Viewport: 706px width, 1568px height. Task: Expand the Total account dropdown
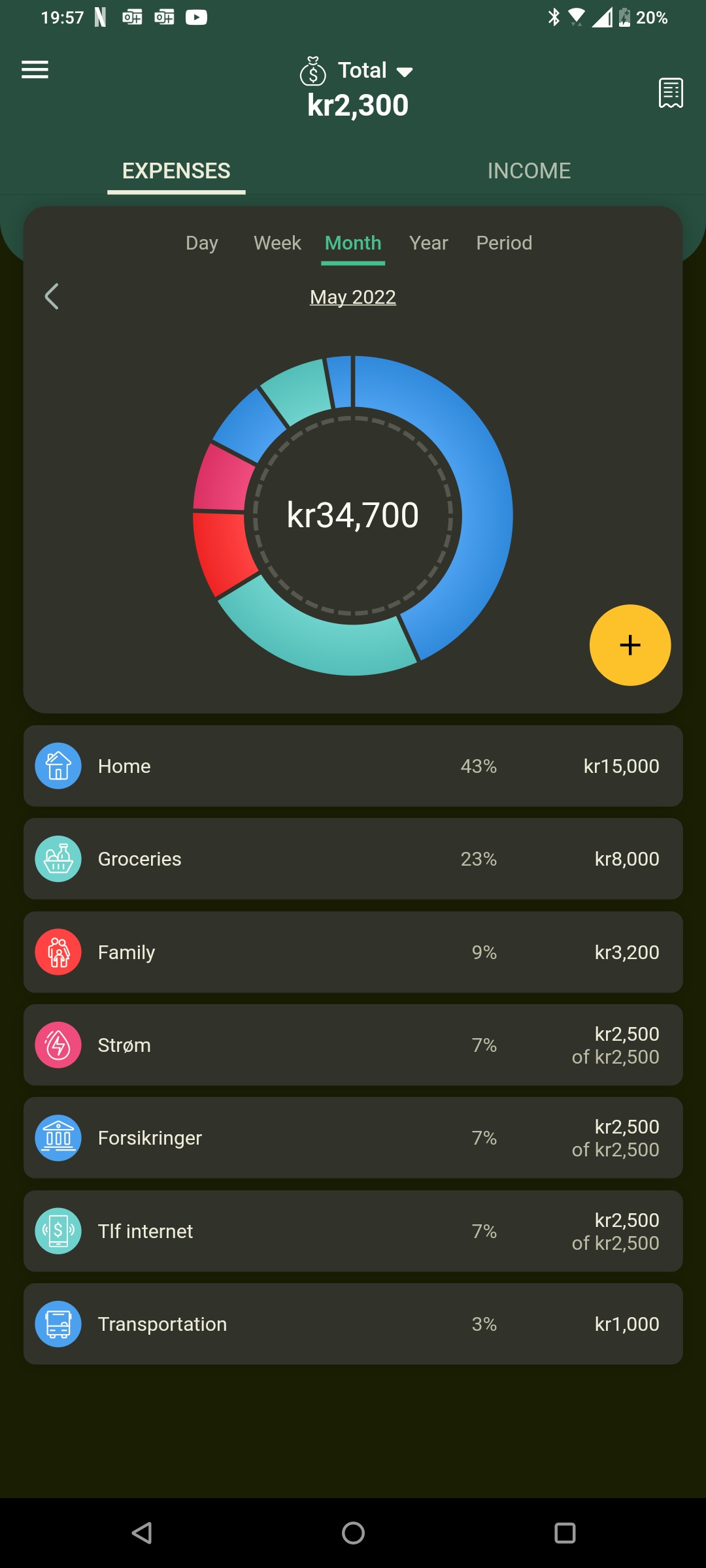click(357, 70)
